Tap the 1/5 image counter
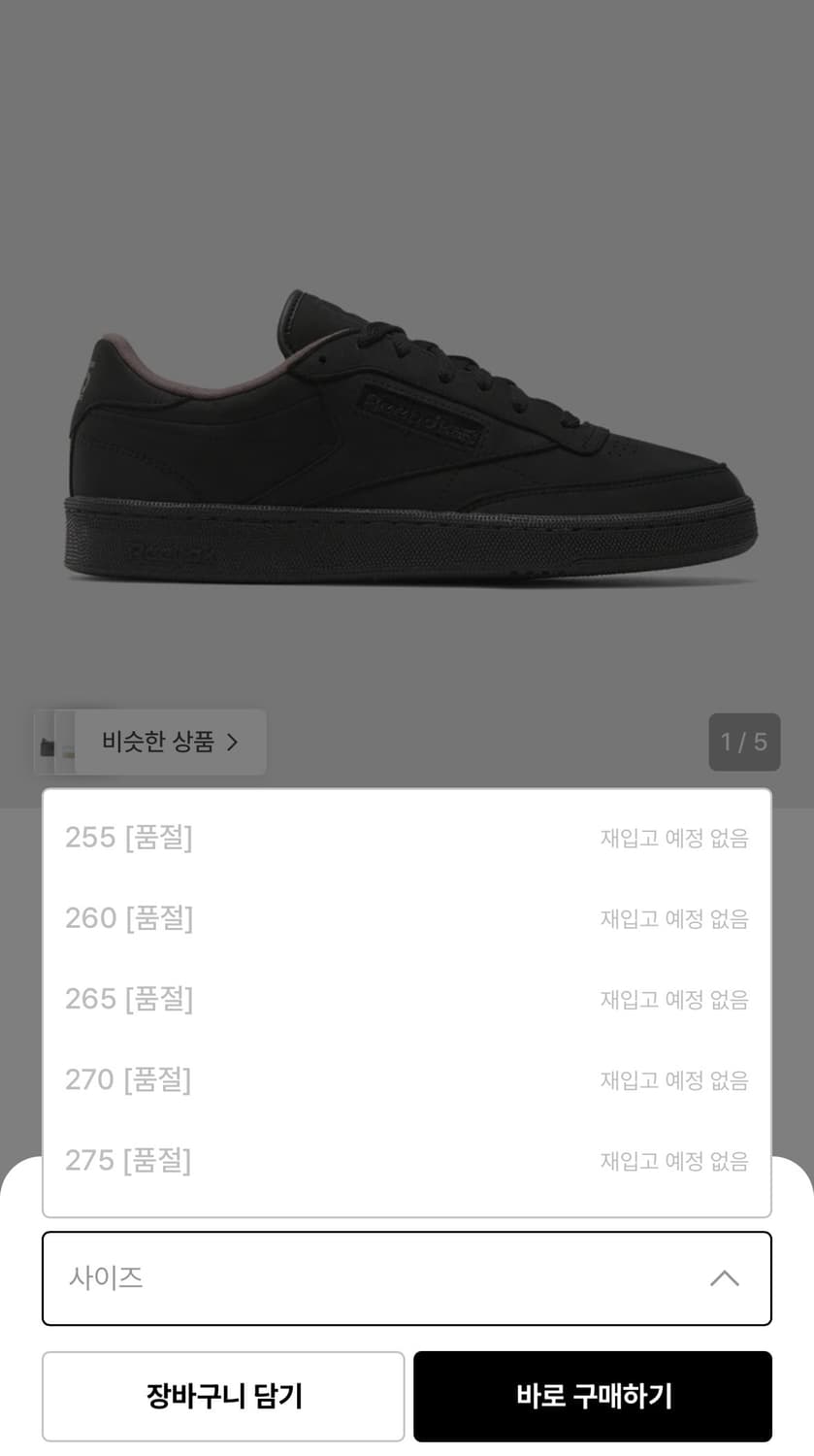The height and width of the screenshot is (1456, 814). point(744,743)
